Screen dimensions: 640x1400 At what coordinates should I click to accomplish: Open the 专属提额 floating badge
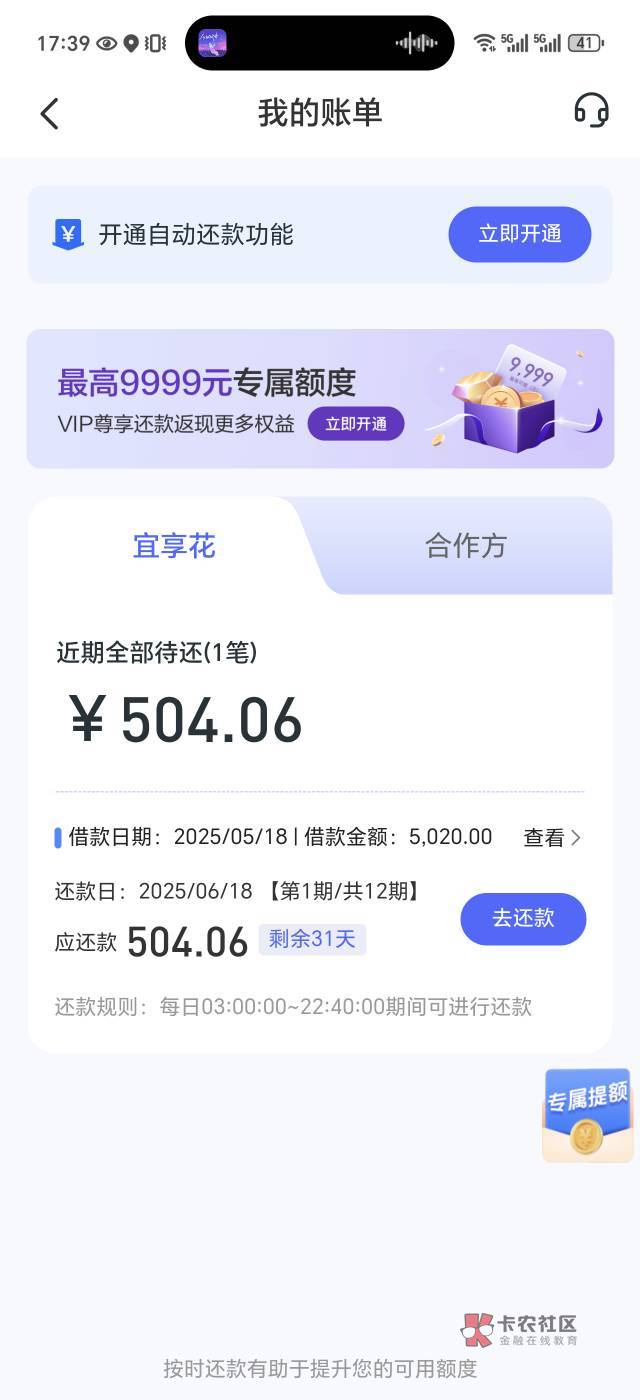(588, 1115)
